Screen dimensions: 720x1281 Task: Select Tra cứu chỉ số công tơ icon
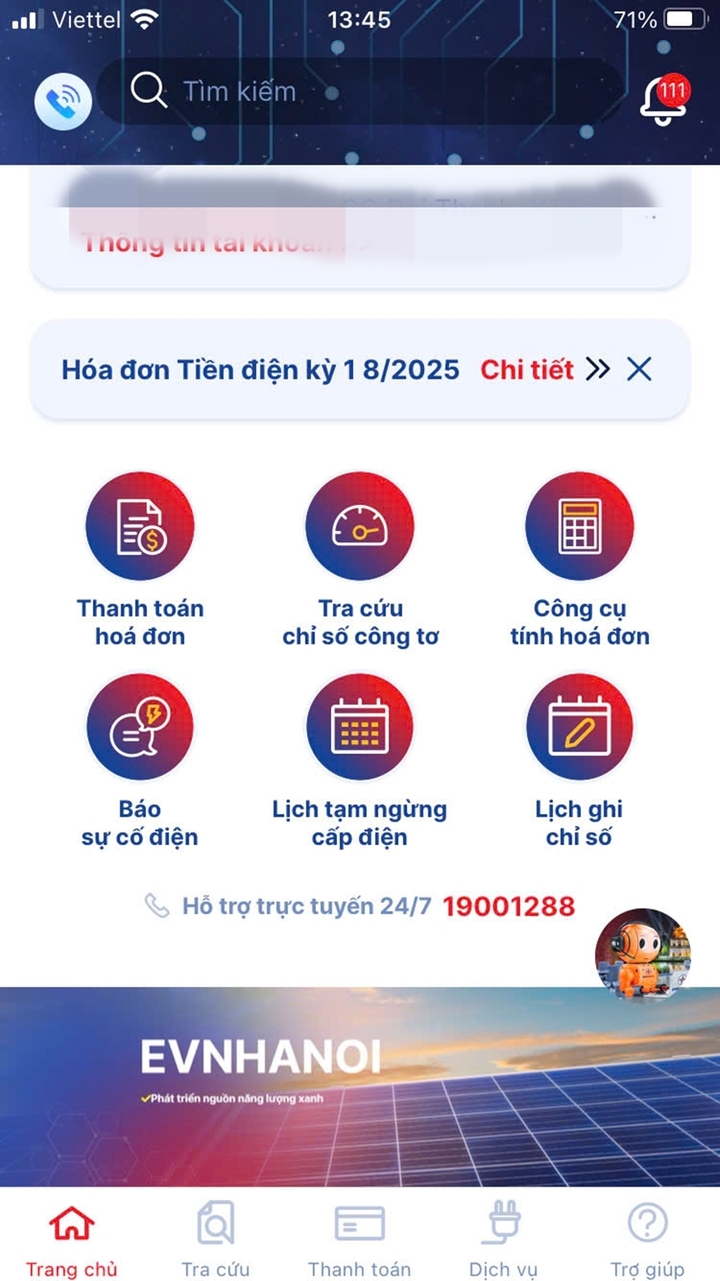[360, 525]
